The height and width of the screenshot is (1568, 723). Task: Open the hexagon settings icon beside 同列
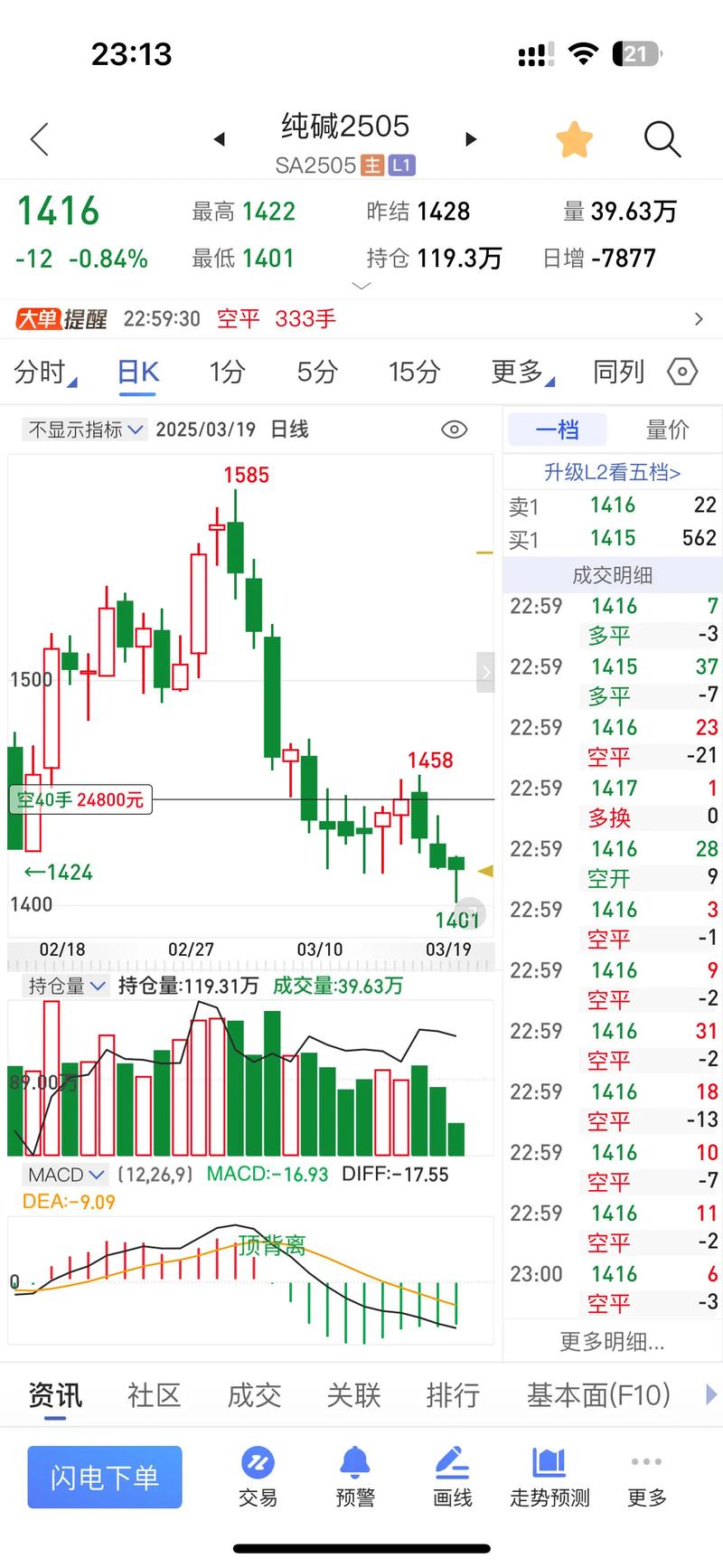click(x=682, y=372)
